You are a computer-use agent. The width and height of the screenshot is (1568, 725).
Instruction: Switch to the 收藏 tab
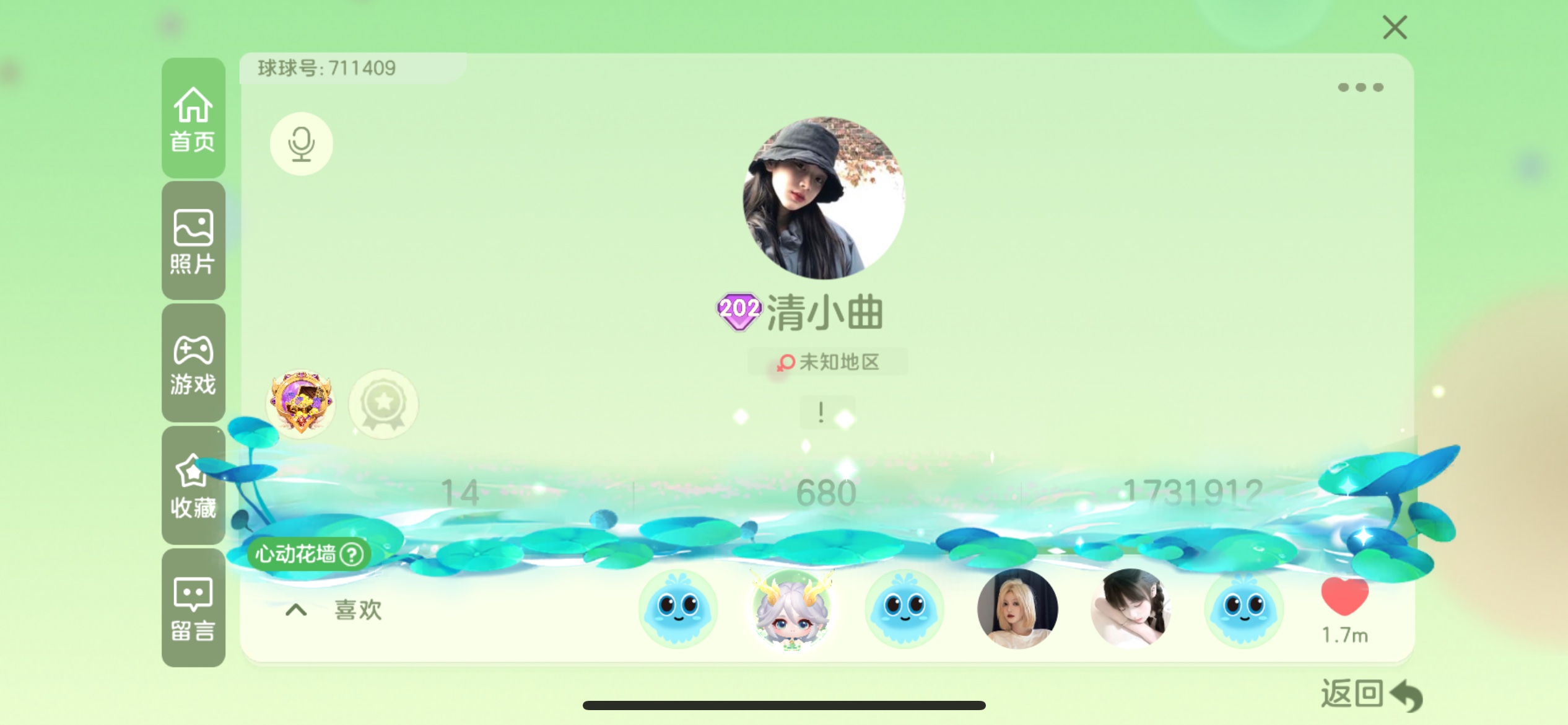193,486
